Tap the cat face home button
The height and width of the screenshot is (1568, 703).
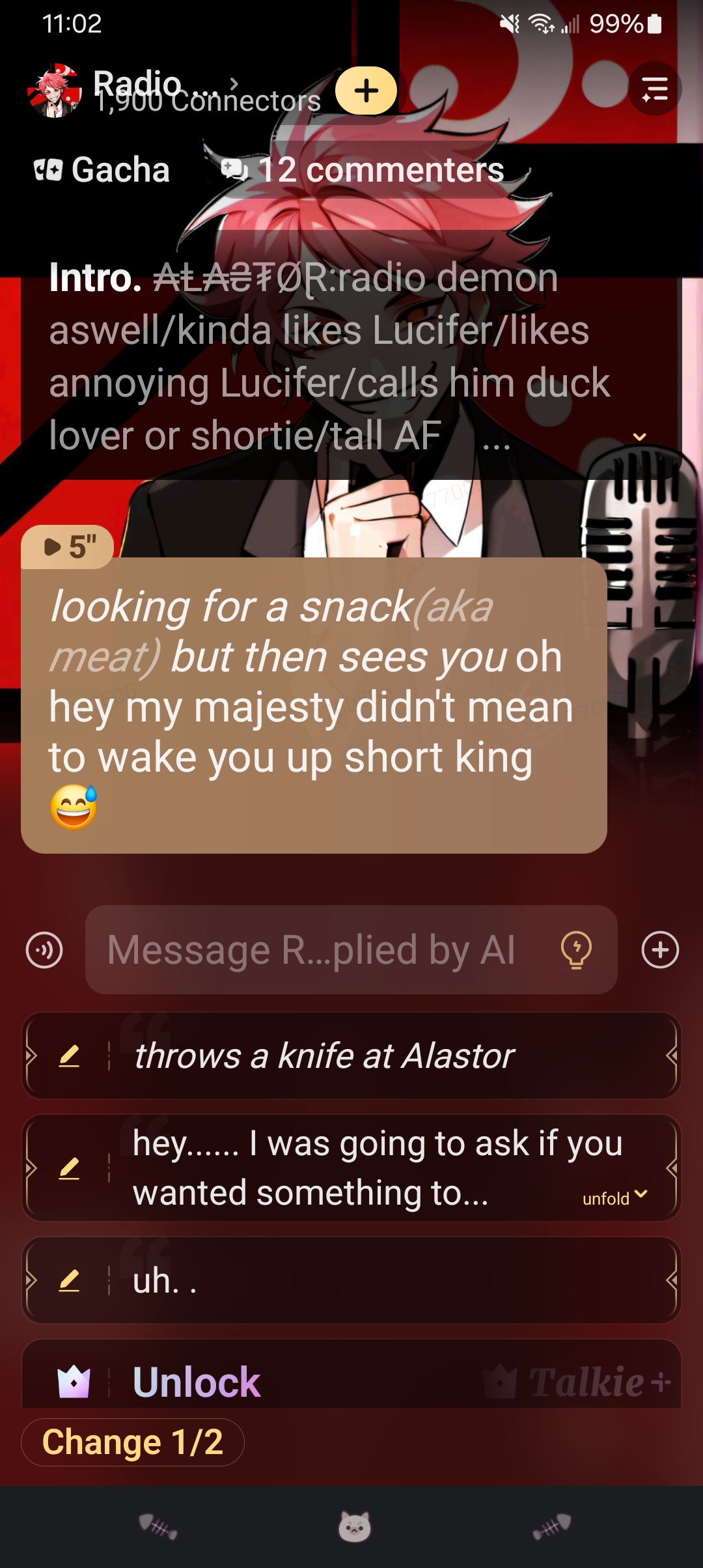coord(354,1526)
